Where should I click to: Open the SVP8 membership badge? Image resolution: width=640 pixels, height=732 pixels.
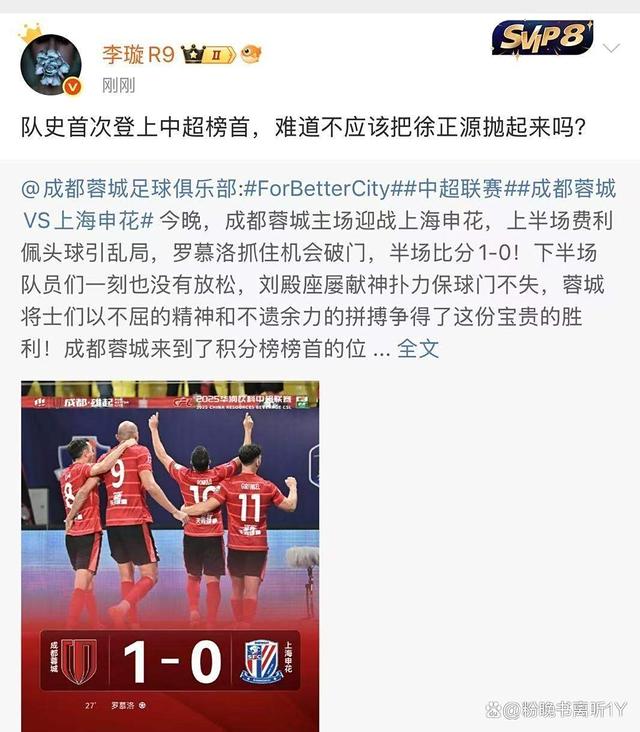tap(542, 39)
